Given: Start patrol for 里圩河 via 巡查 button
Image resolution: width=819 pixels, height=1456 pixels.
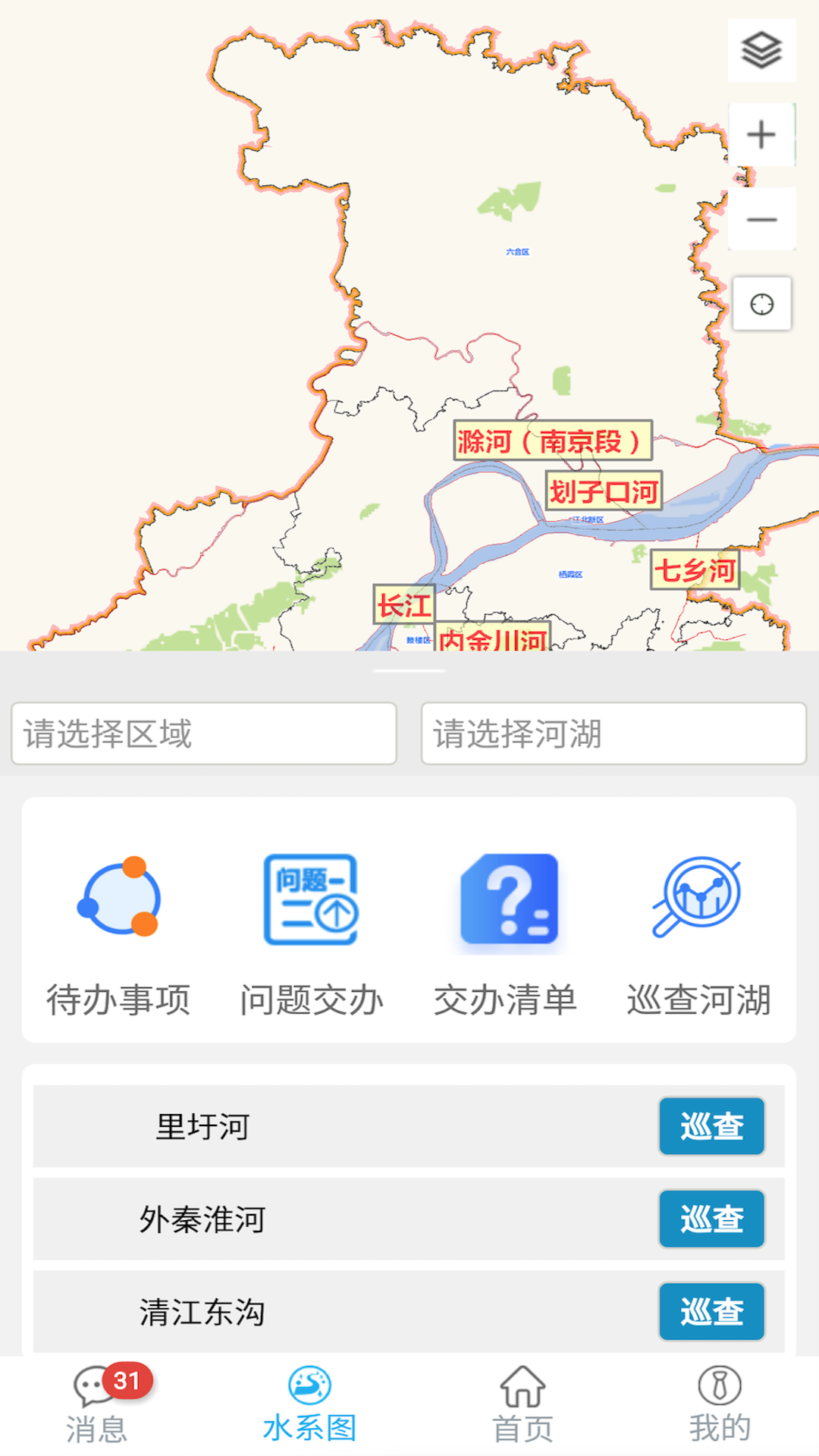Looking at the screenshot, I should pos(711,1127).
